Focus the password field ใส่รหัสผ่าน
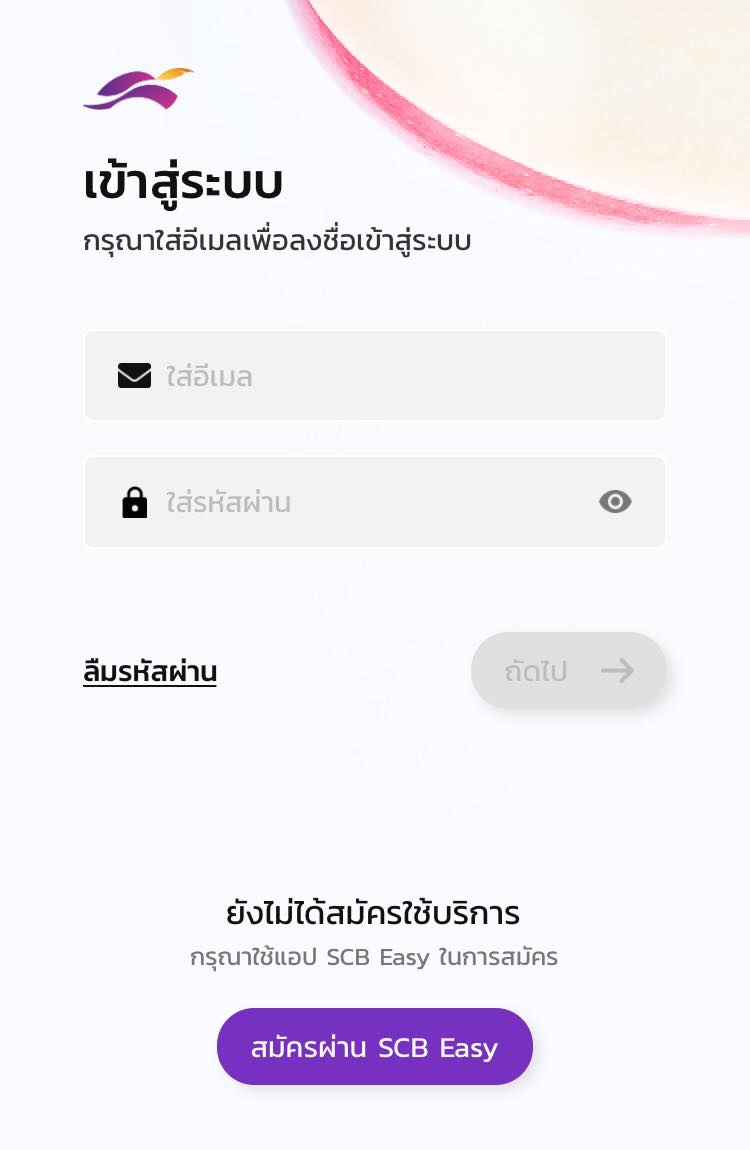This screenshot has height=1150, width=750. pos(370,502)
